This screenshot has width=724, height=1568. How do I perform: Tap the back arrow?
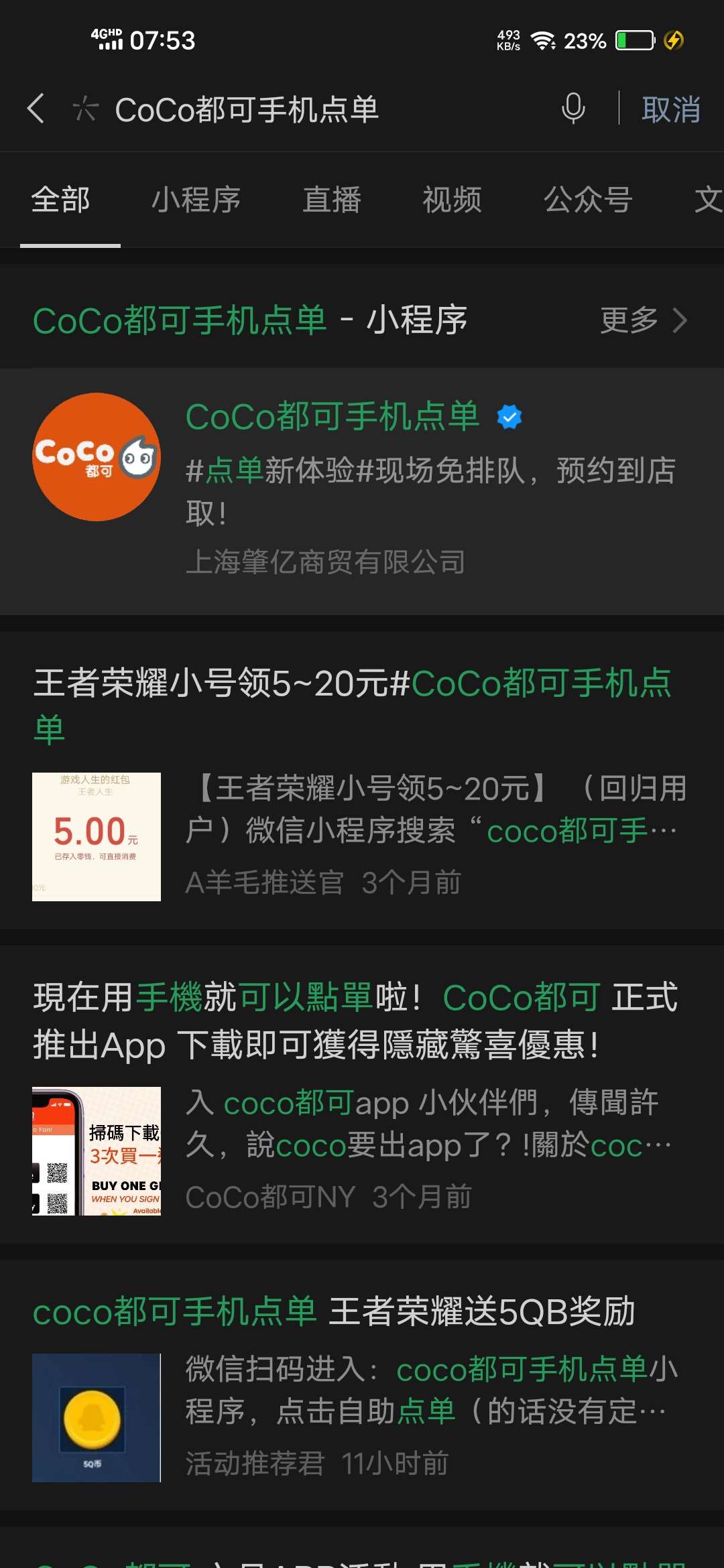click(x=36, y=109)
